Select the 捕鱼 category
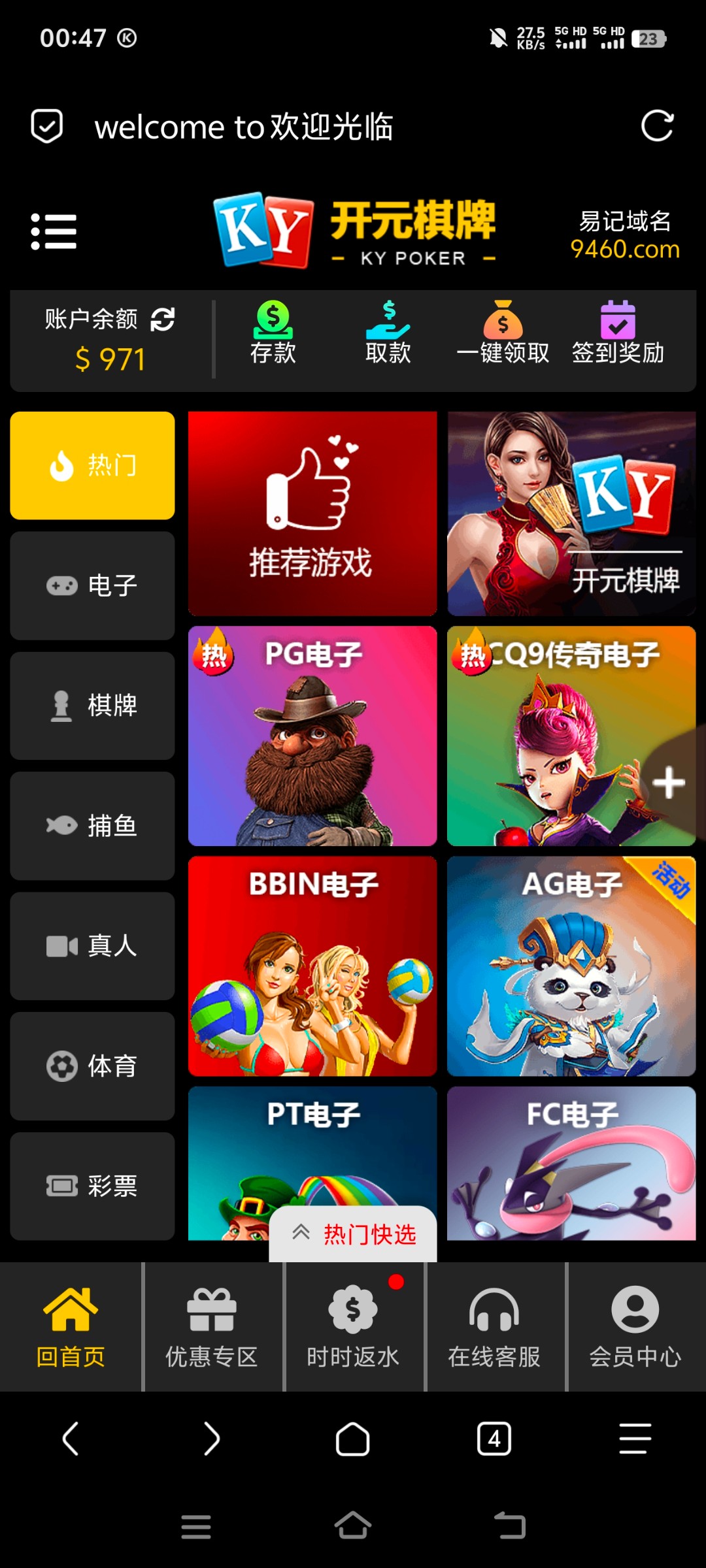This screenshot has width=706, height=1568. [92, 826]
